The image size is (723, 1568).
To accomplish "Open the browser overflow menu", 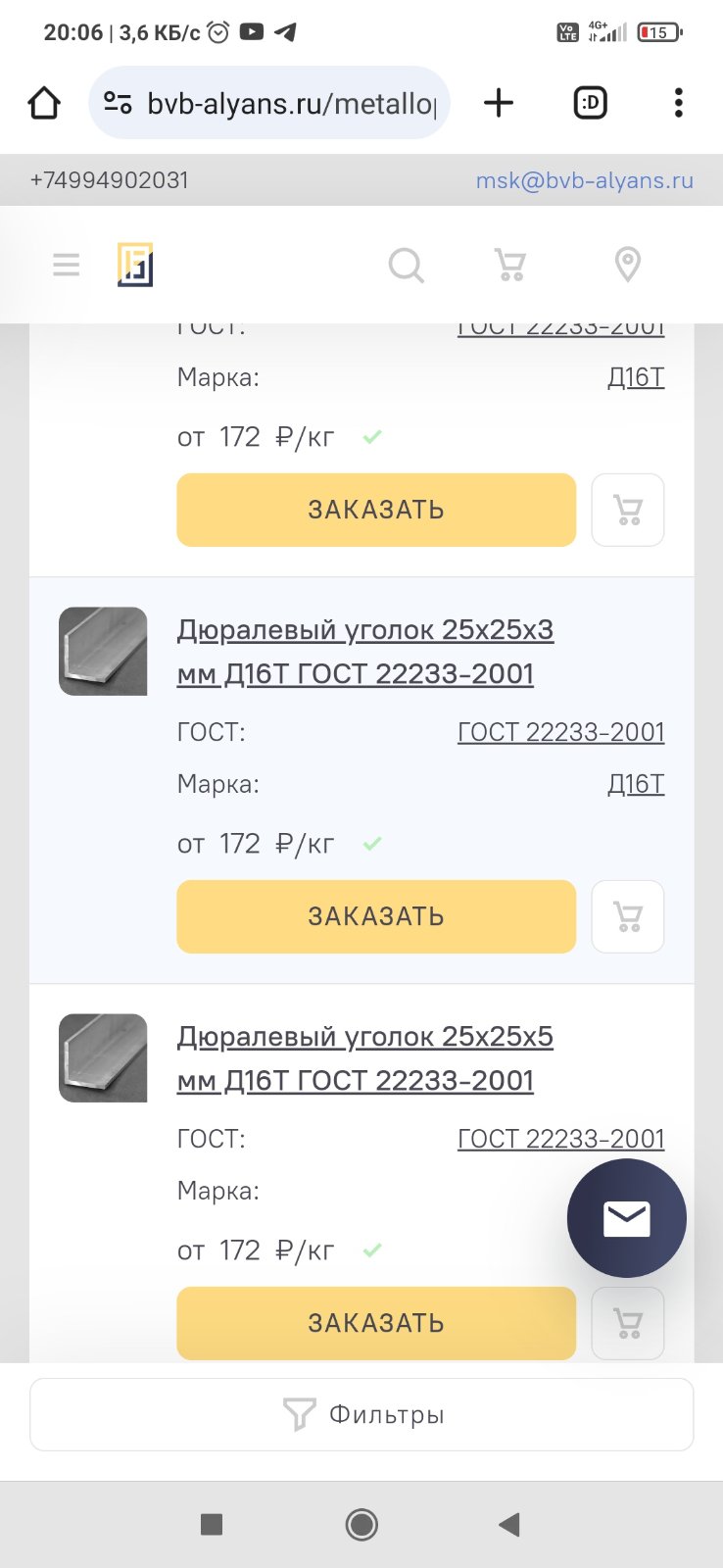I will coord(678,103).
